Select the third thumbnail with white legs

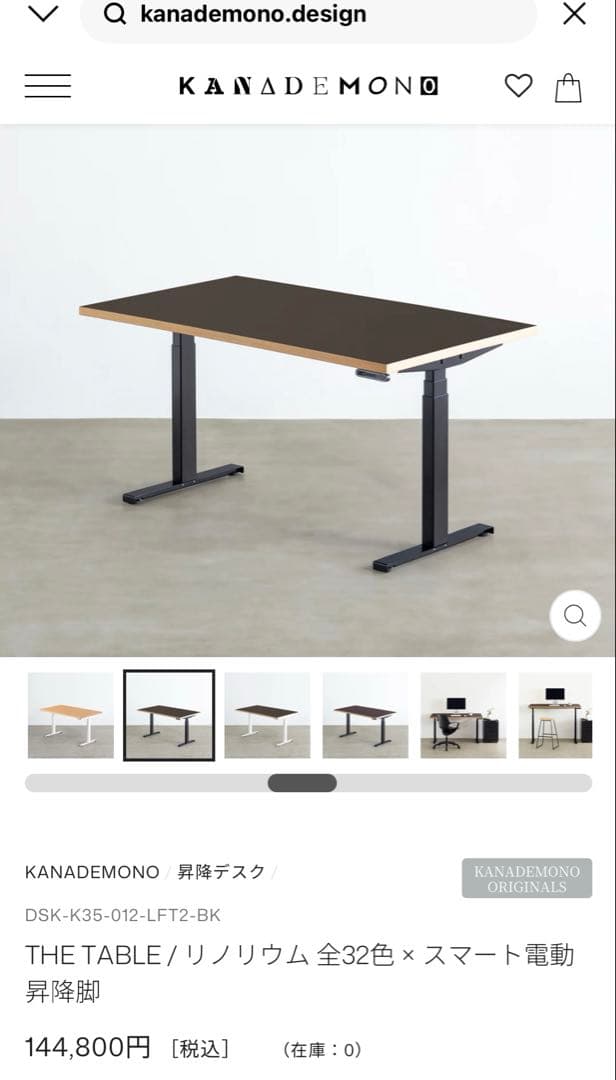[x=267, y=715]
